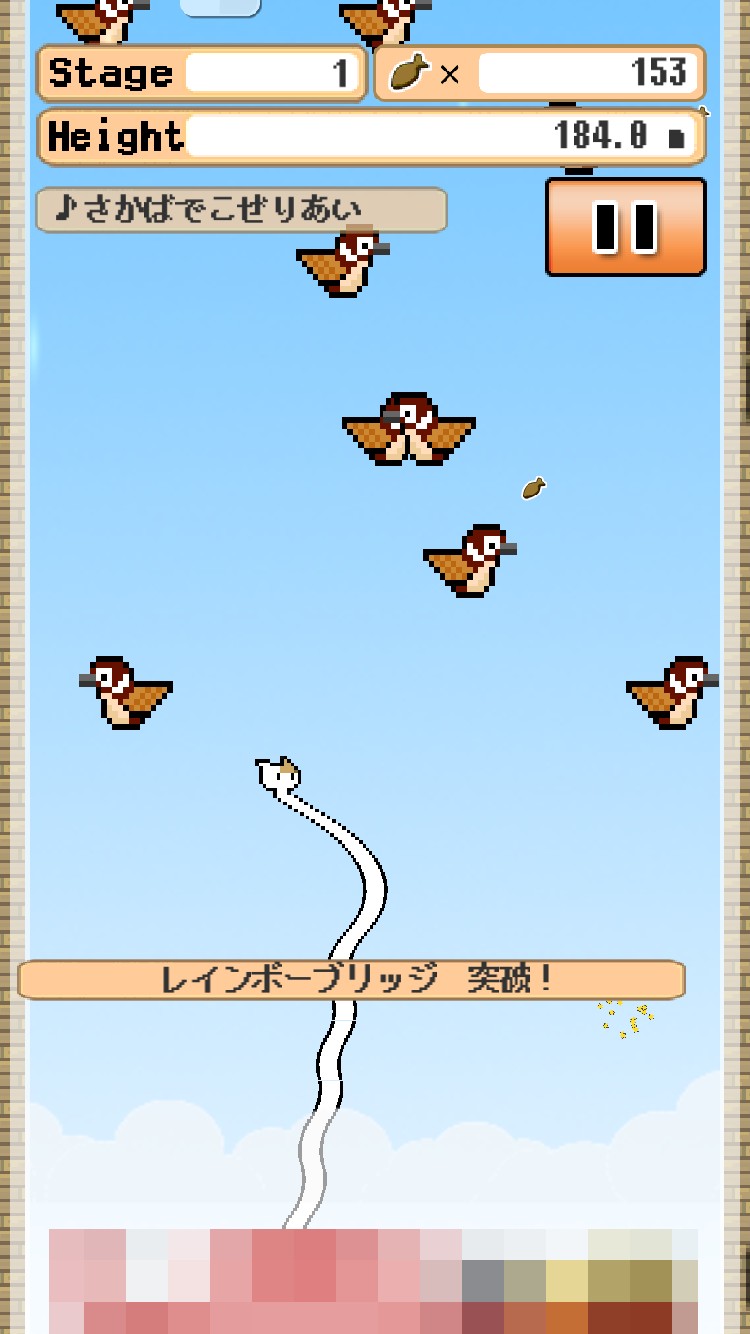Pause the game with the orange button
This screenshot has height=1334, width=750.
pos(626,227)
